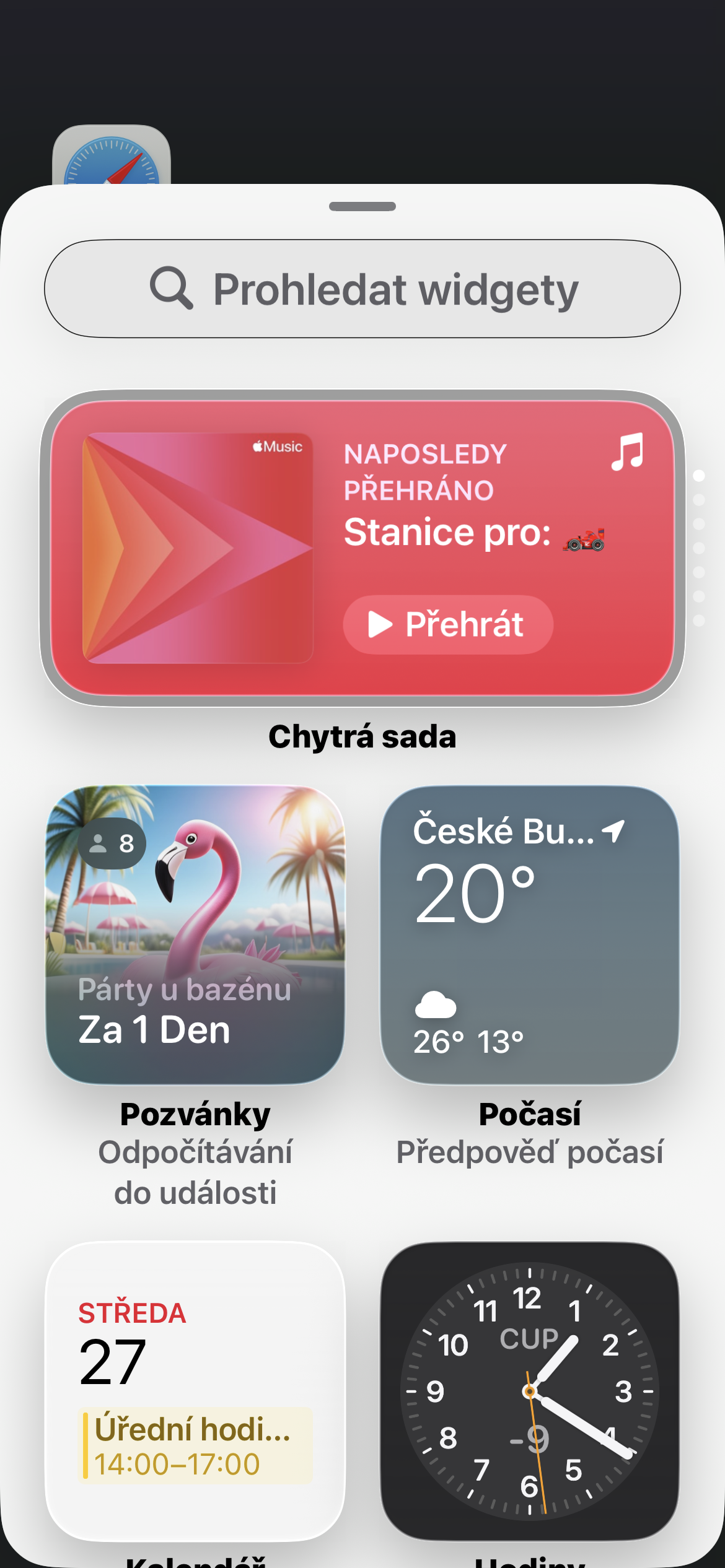The height and width of the screenshot is (1568, 725).
Task: Select the Pozvánky countdown widget
Action: coord(195,935)
